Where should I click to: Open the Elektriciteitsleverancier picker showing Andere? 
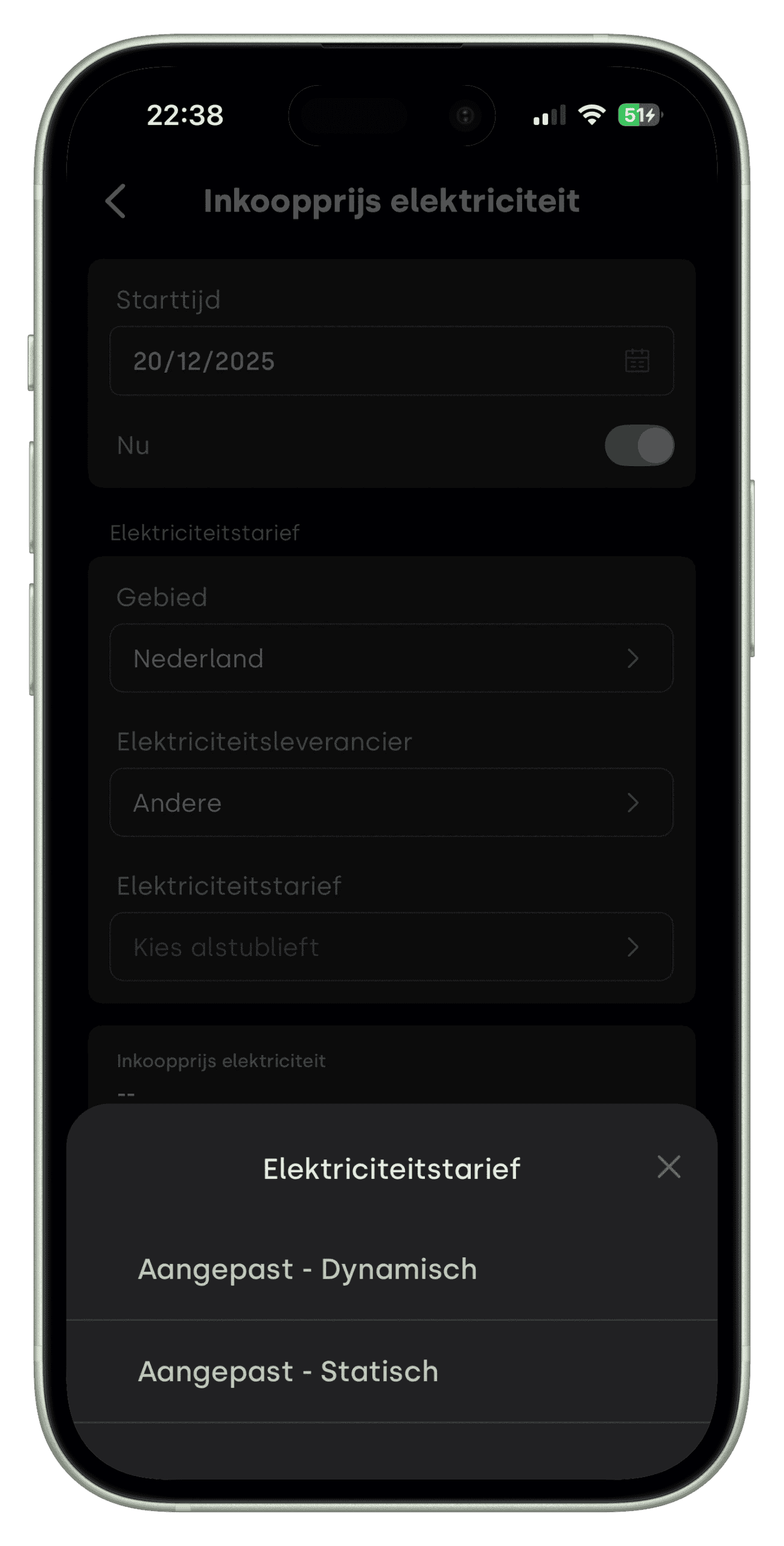click(391, 803)
